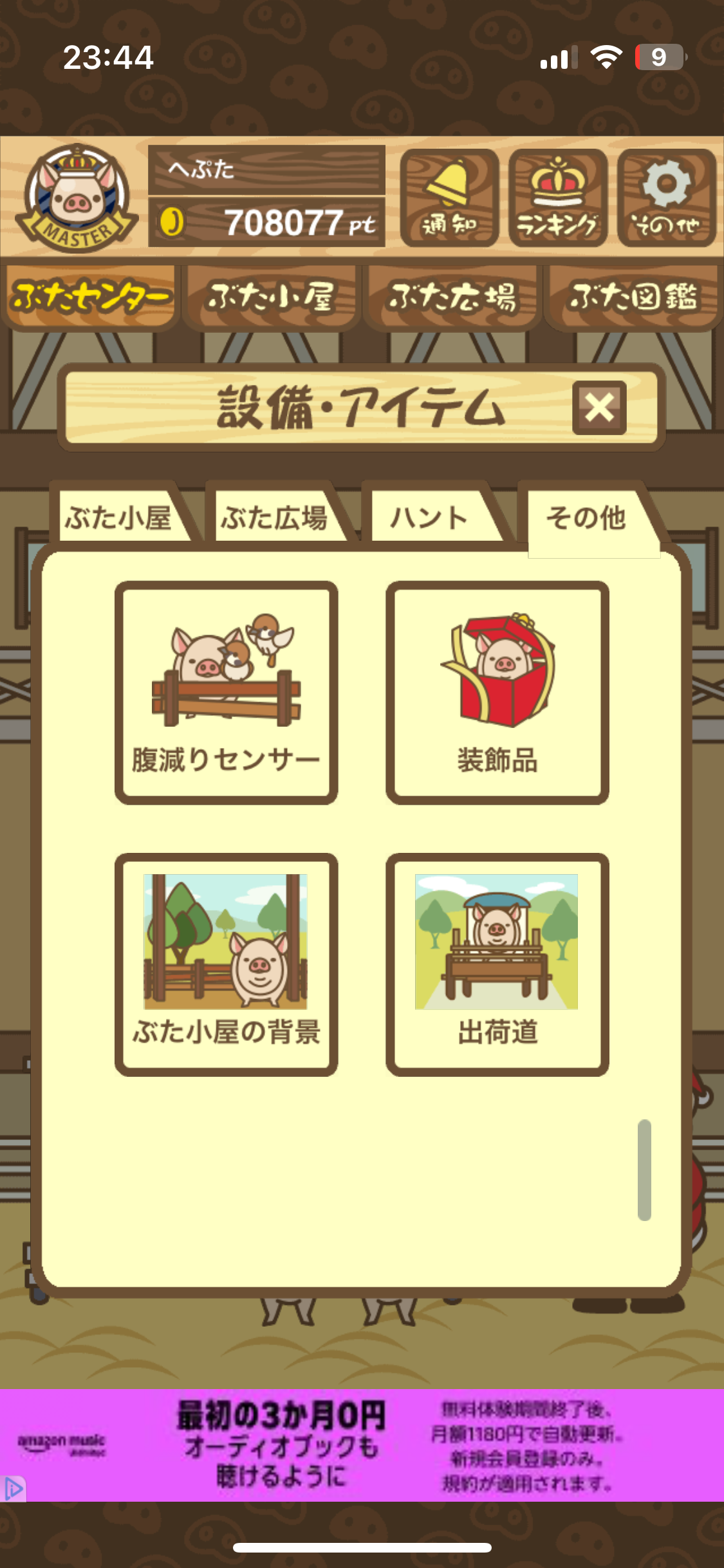This screenshot has width=724, height=1568.
Task: Go to ぶた図鑑 in top navigation
Action: coord(633,297)
